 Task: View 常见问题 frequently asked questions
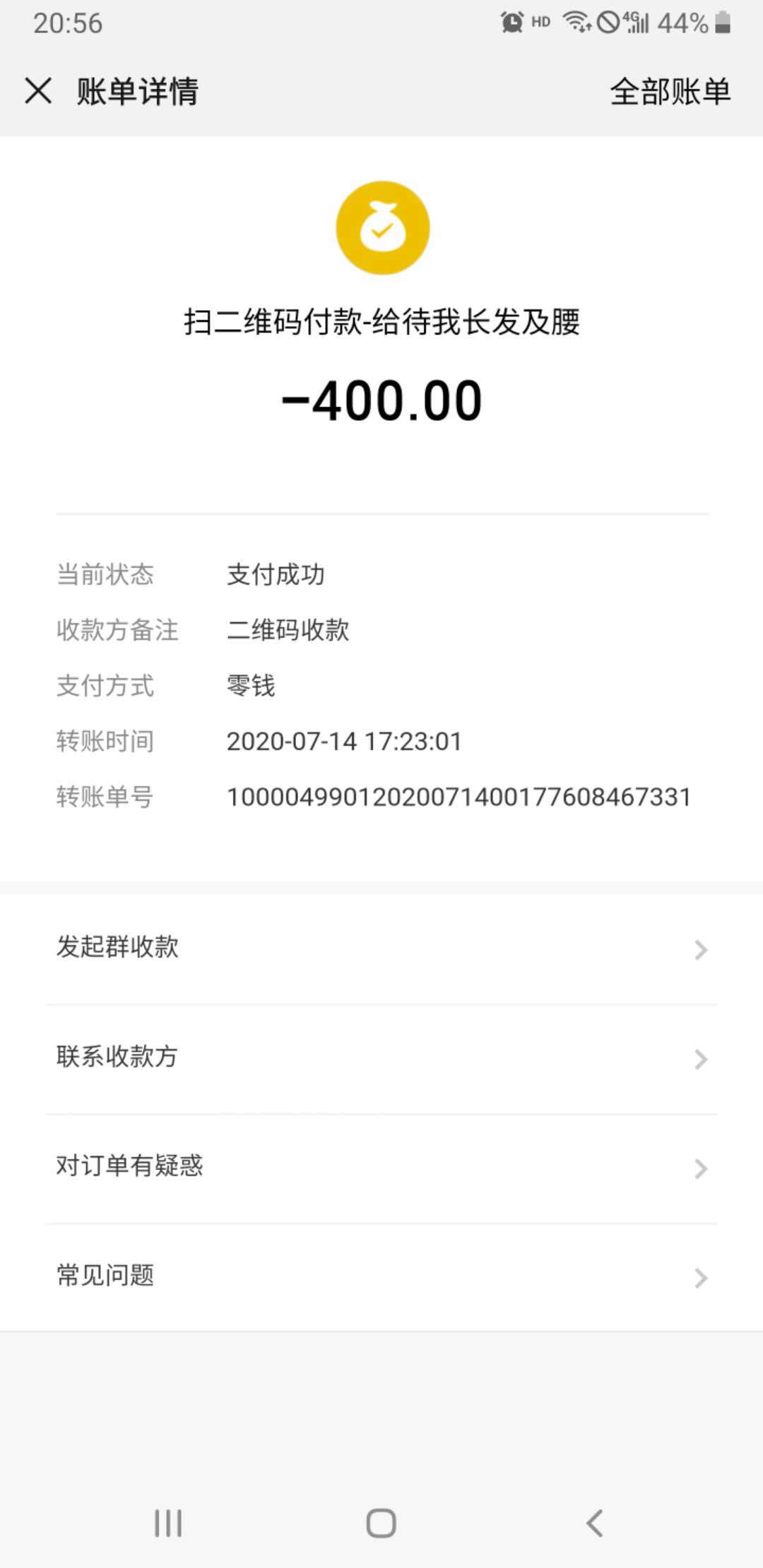(381, 1276)
